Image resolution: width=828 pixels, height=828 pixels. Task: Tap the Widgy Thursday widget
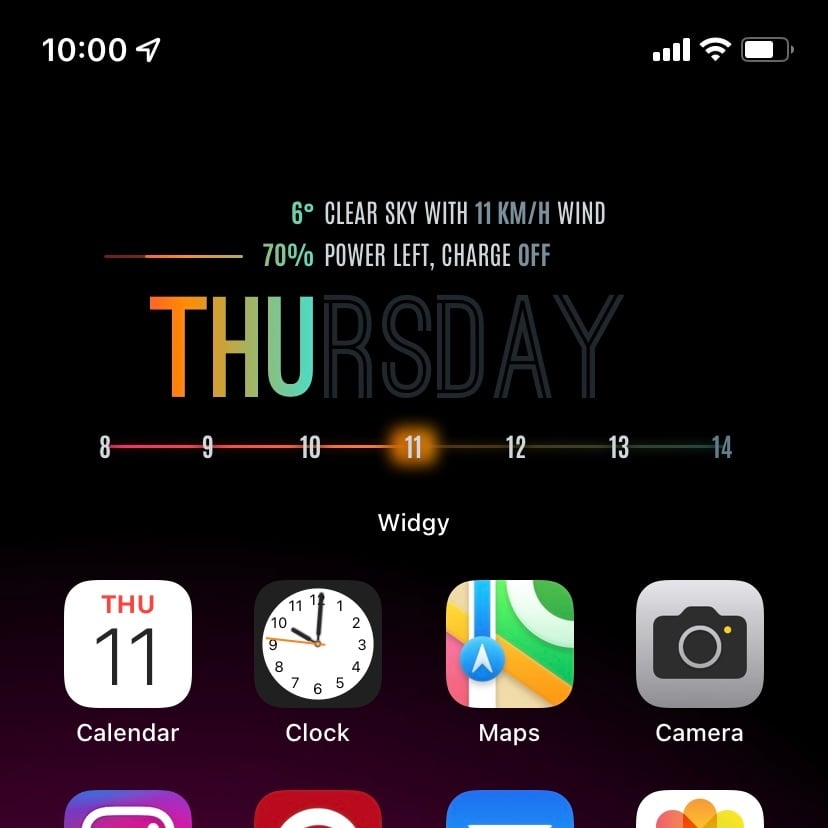click(x=413, y=340)
